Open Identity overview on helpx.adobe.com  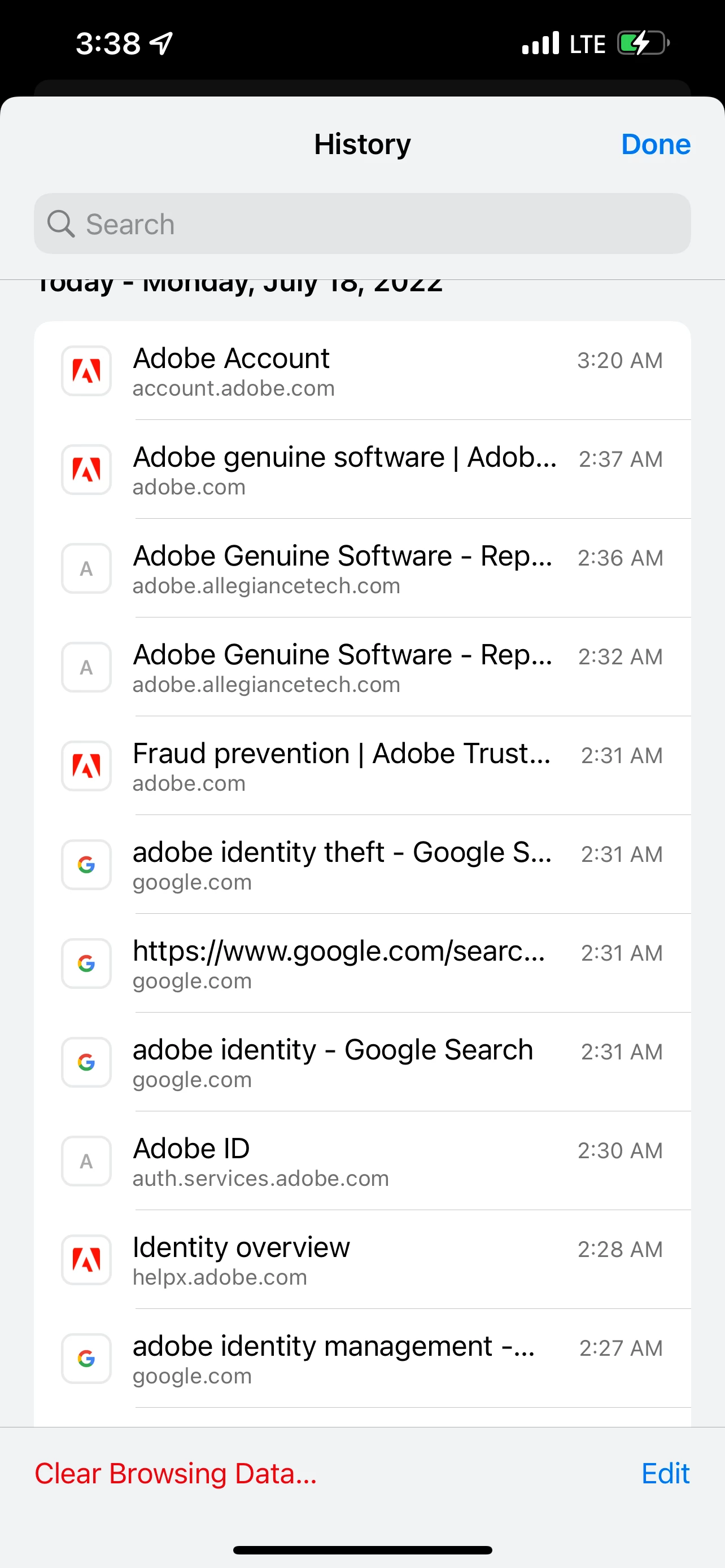pyautogui.click(x=362, y=1259)
